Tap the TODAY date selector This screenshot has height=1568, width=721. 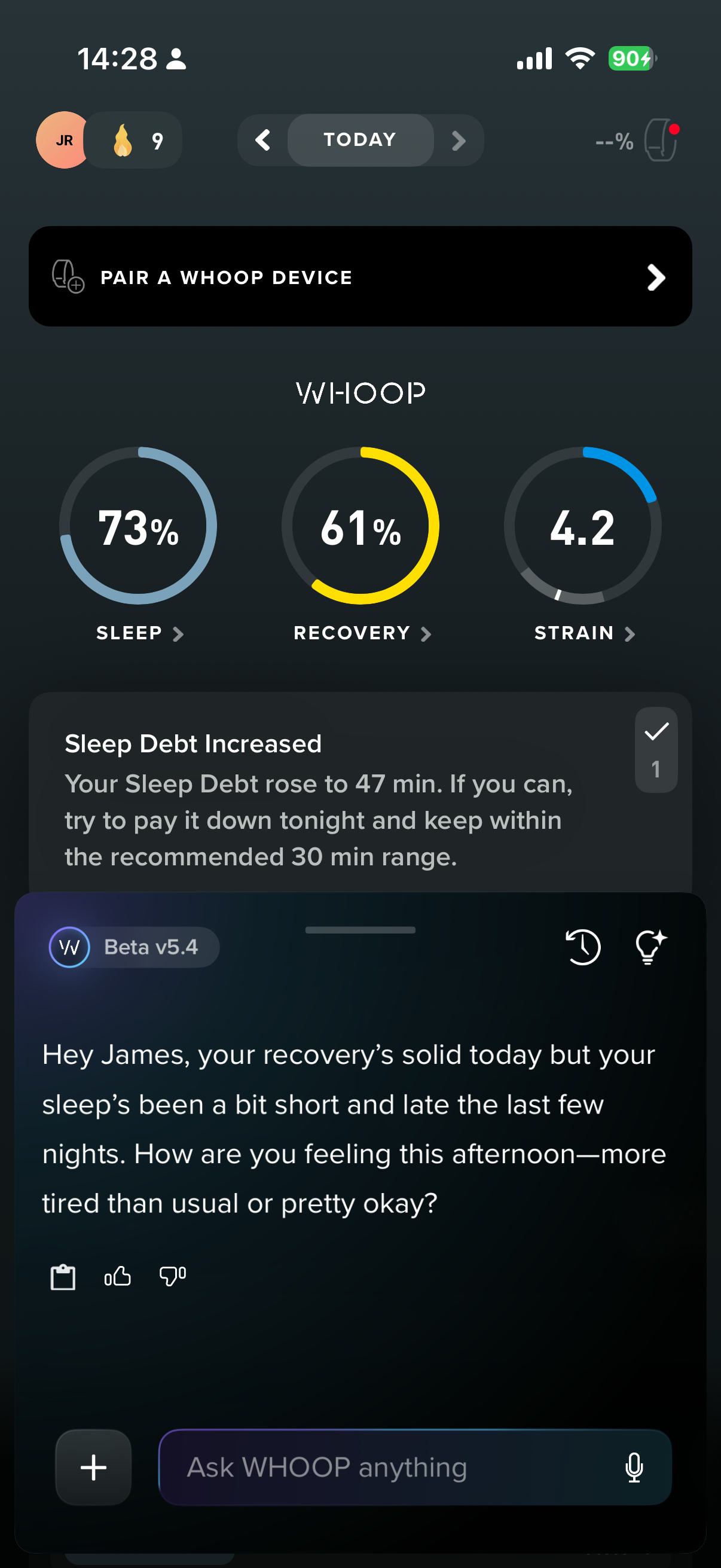click(360, 140)
